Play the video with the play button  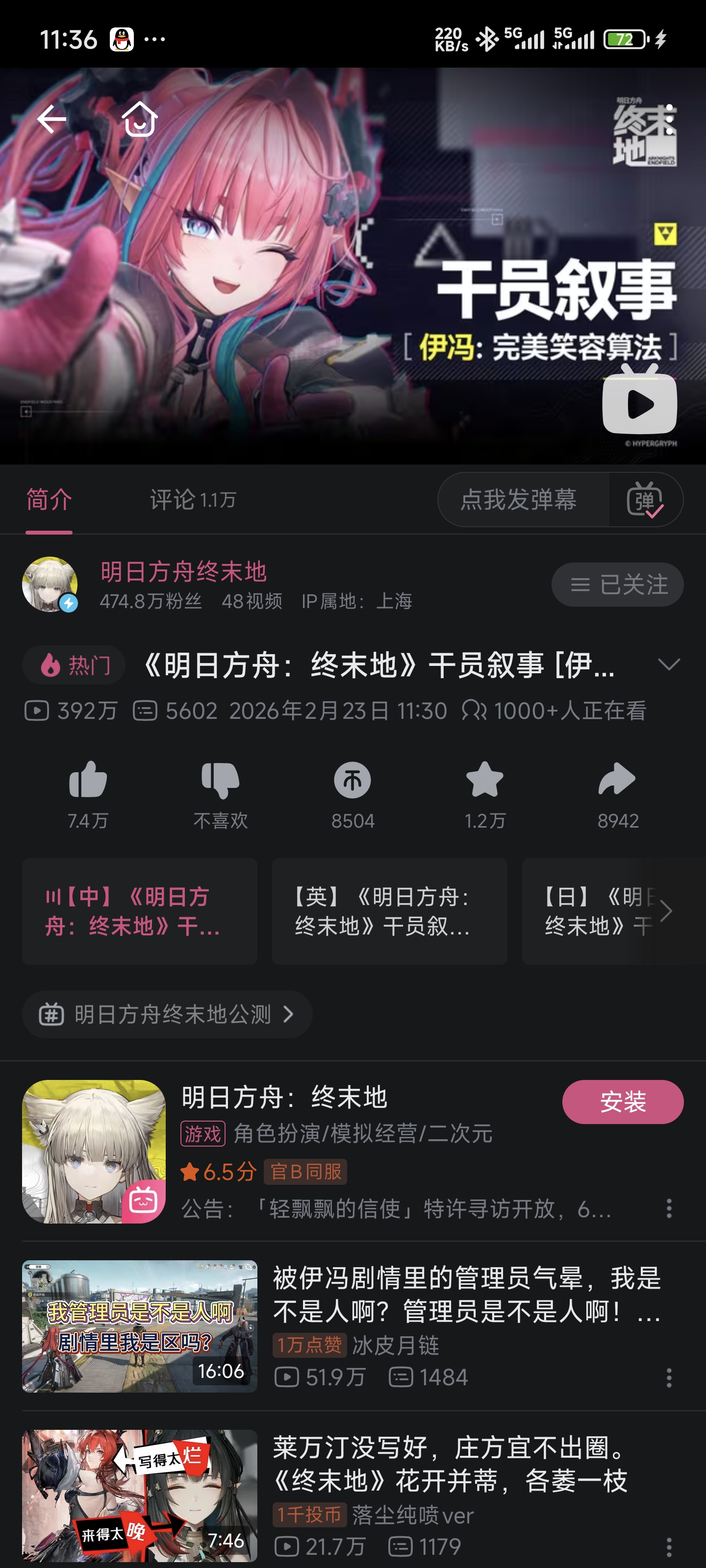point(639,404)
